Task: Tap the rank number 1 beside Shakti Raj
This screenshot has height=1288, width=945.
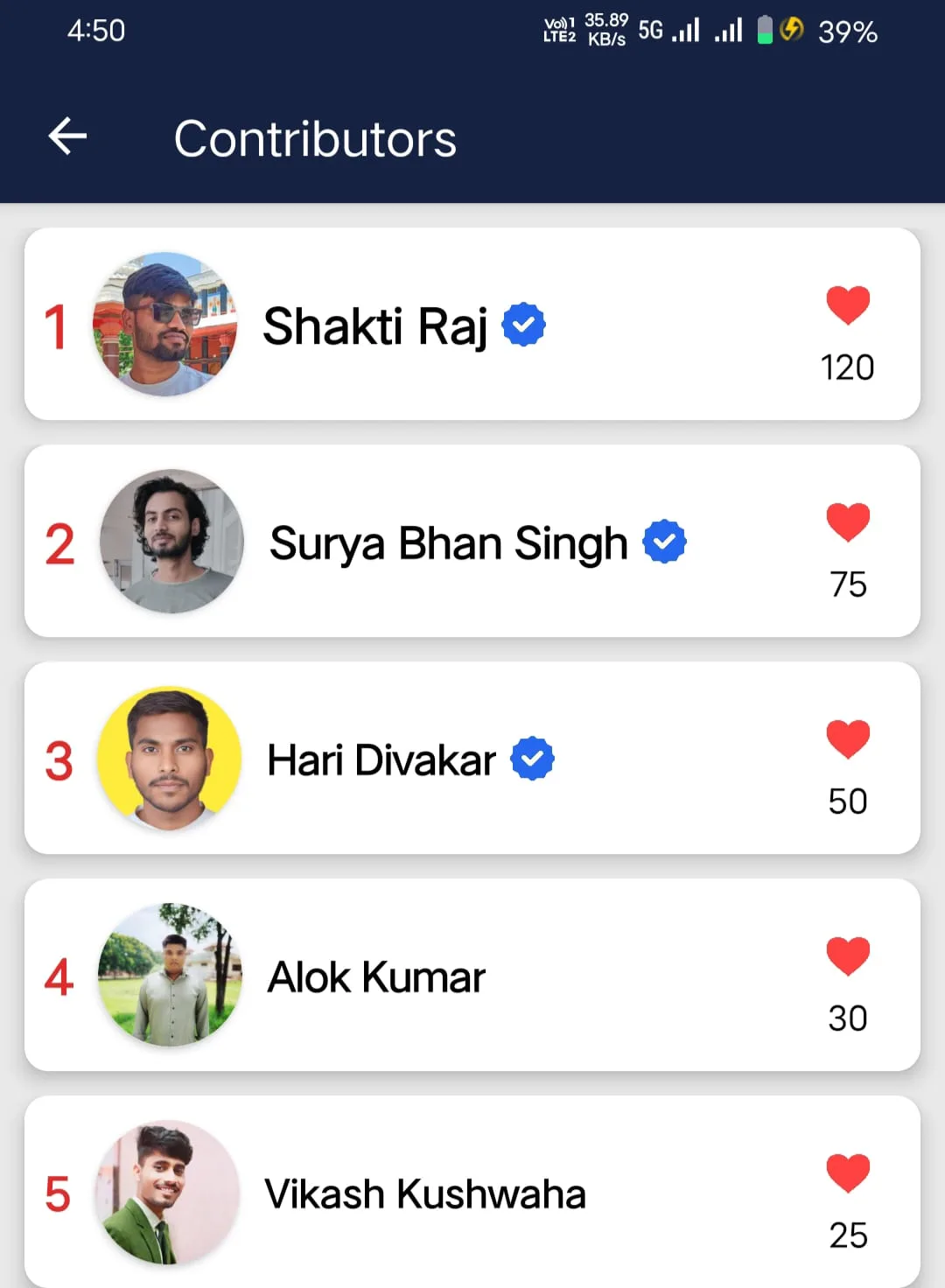Action: tap(55, 325)
